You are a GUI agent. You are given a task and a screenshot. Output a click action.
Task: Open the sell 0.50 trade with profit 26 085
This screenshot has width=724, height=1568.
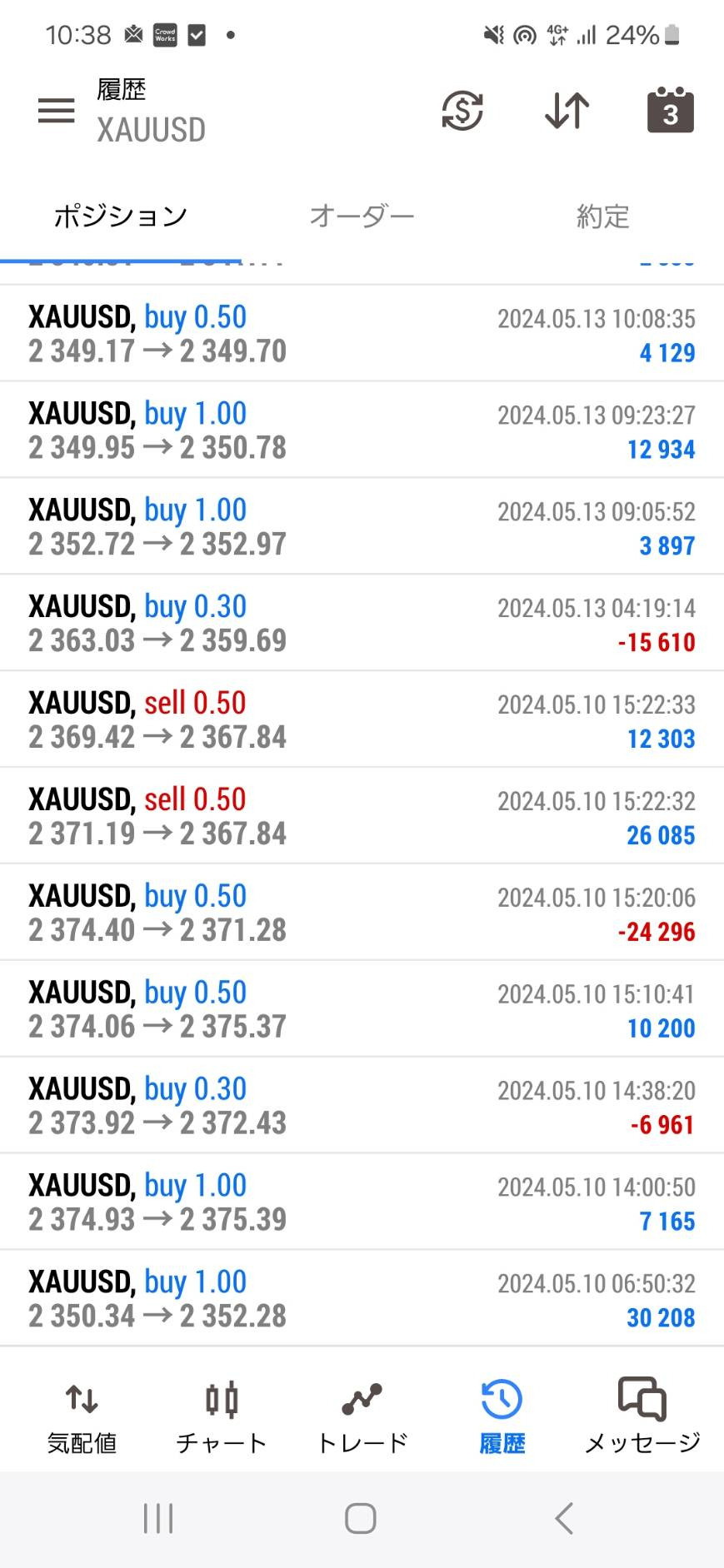pyautogui.click(x=362, y=817)
